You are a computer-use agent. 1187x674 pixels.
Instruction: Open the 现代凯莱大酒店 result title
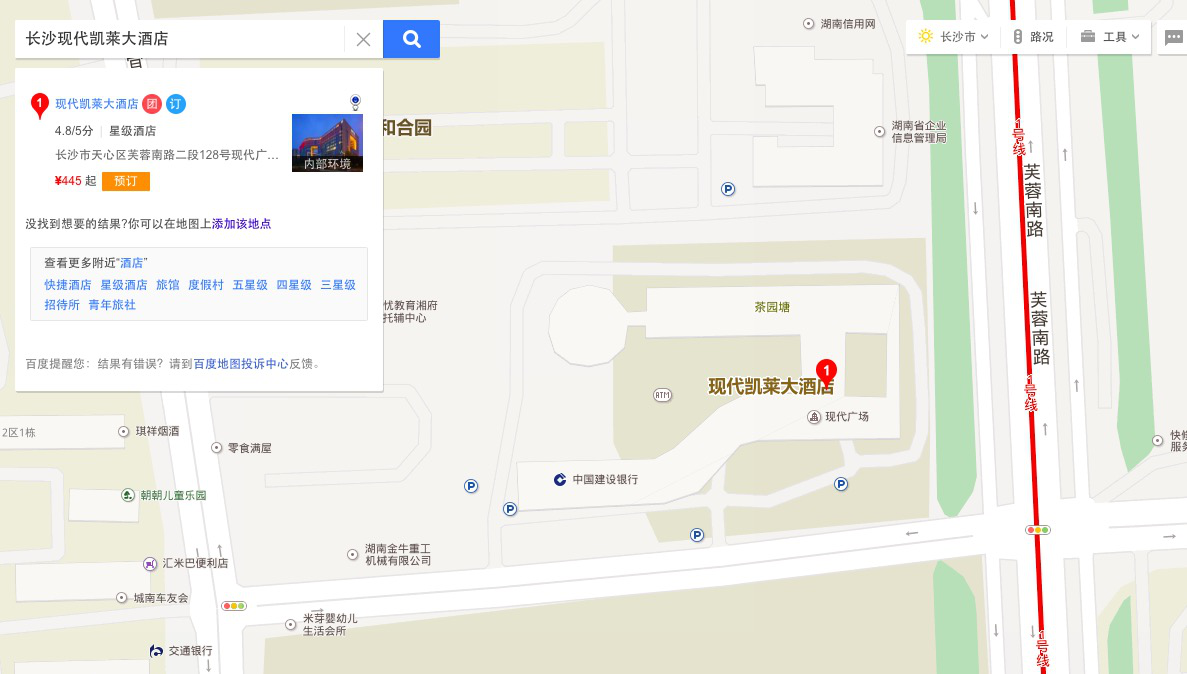pyautogui.click(x=96, y=104)
